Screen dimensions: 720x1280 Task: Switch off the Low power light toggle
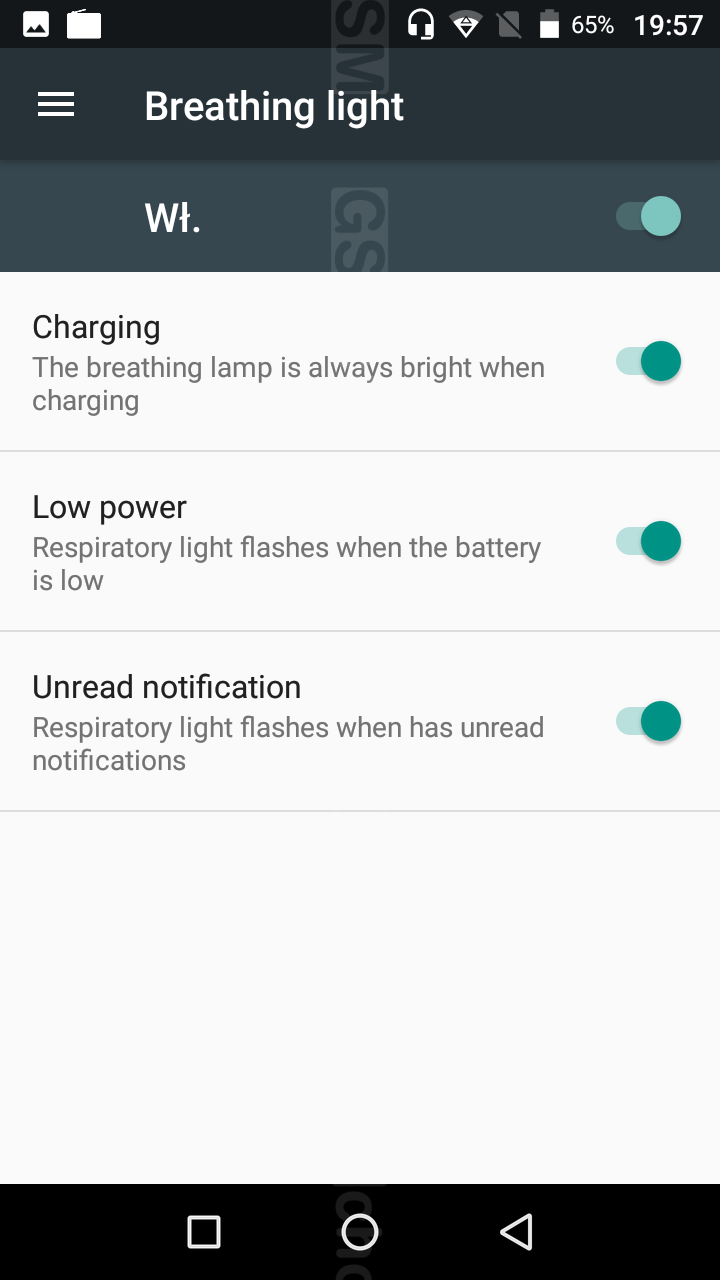tap(648, 541)
